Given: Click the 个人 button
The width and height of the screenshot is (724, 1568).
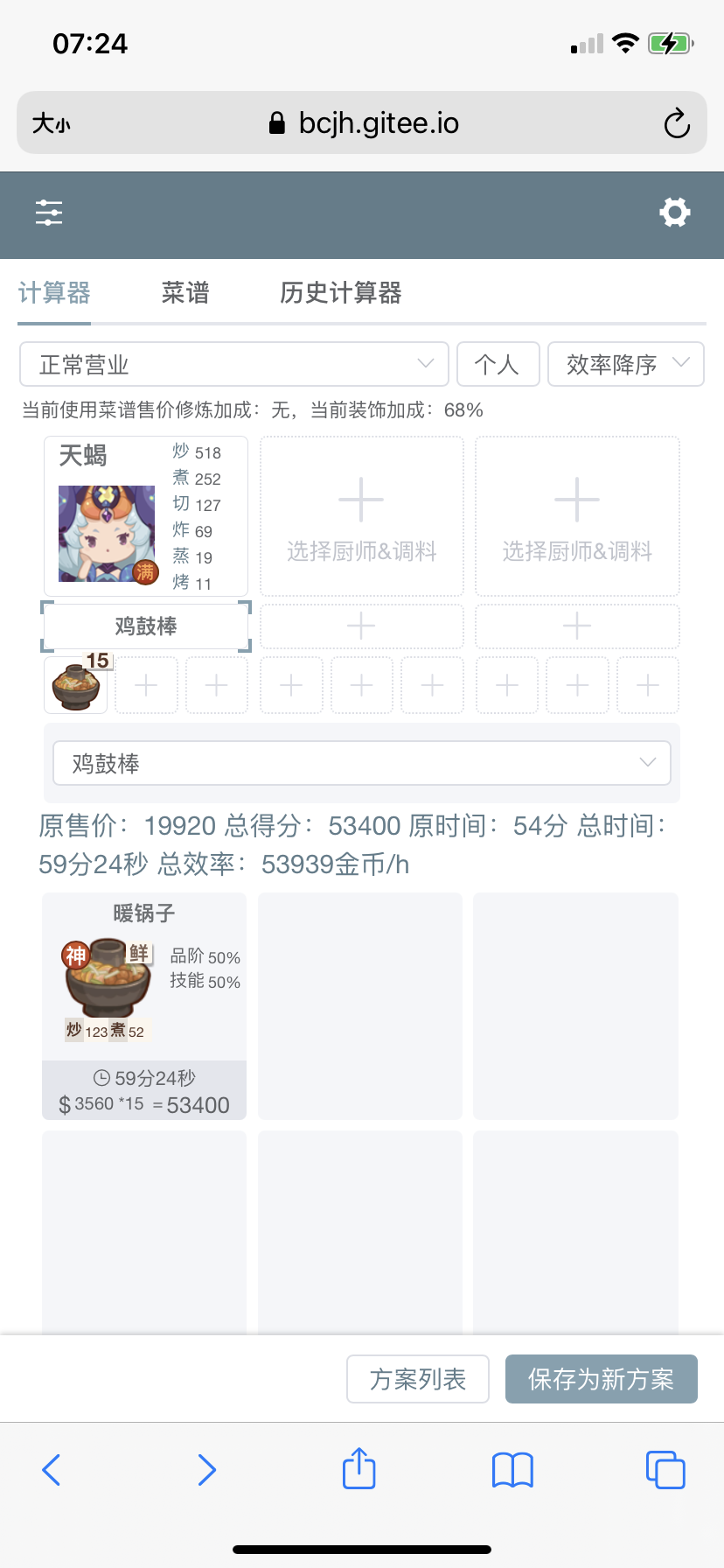Looking at the screenshot, I should 498,364.
